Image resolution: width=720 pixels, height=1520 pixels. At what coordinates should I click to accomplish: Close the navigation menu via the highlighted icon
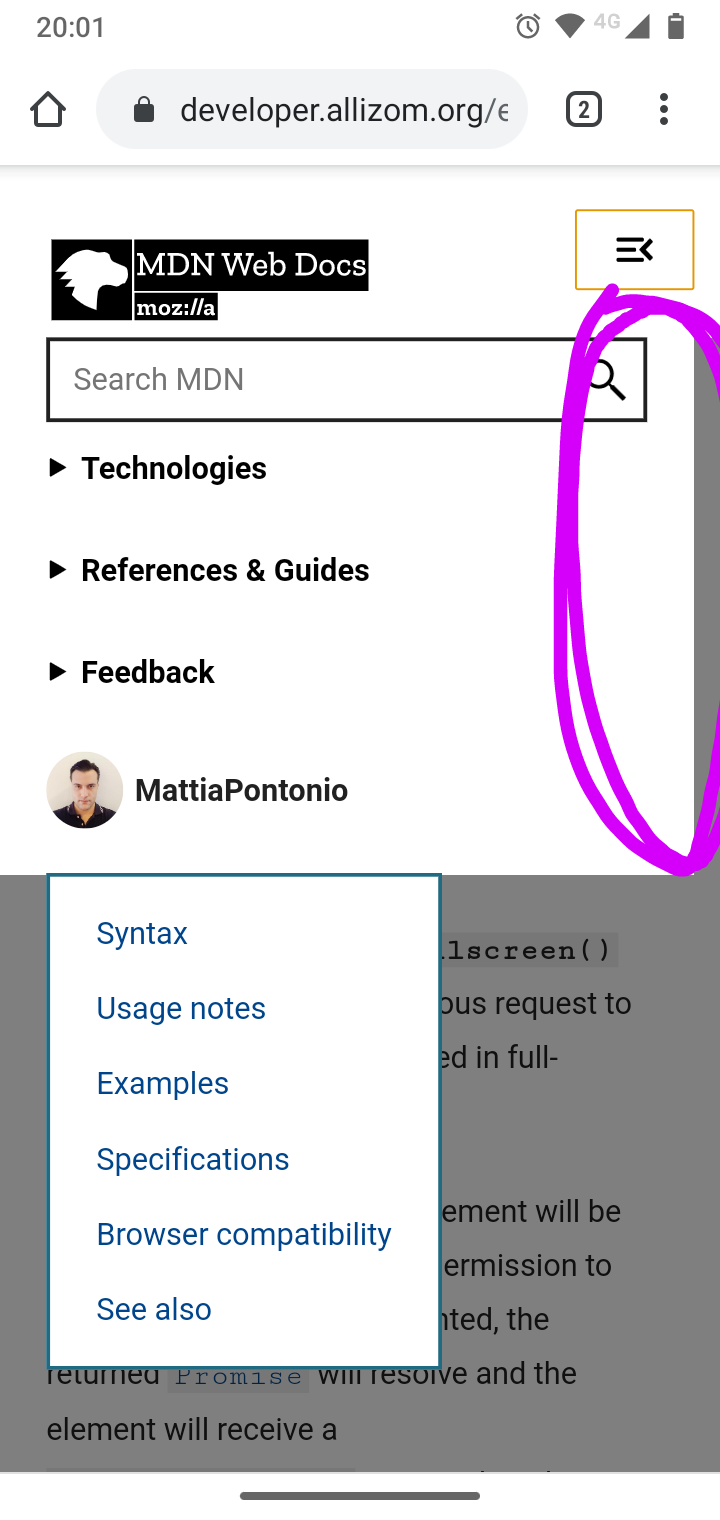tap(634, 249)
